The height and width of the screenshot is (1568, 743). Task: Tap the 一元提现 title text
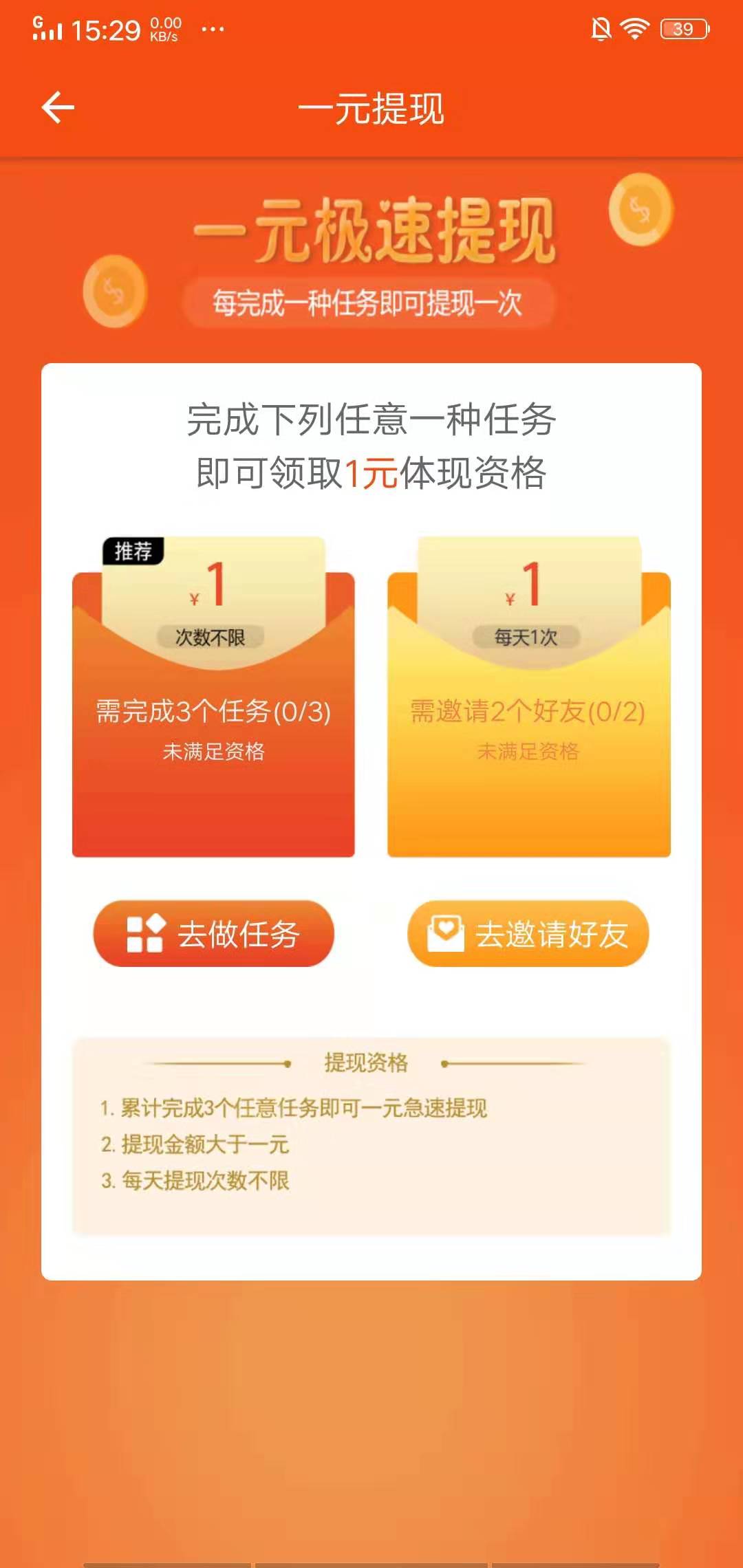[371, 108]
